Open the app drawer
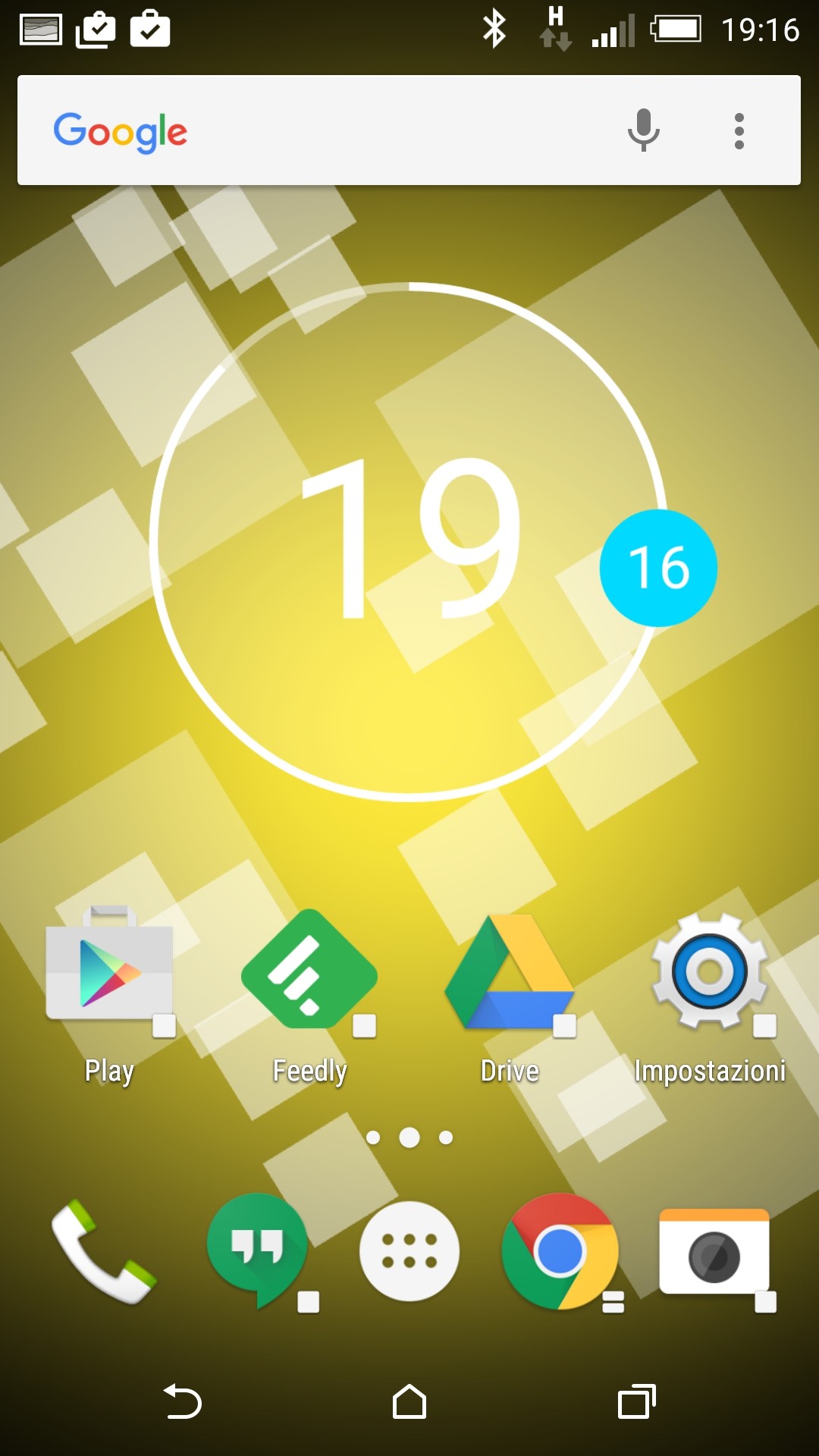Viewport: 819px width, 1456px height. coord(409,1251)
